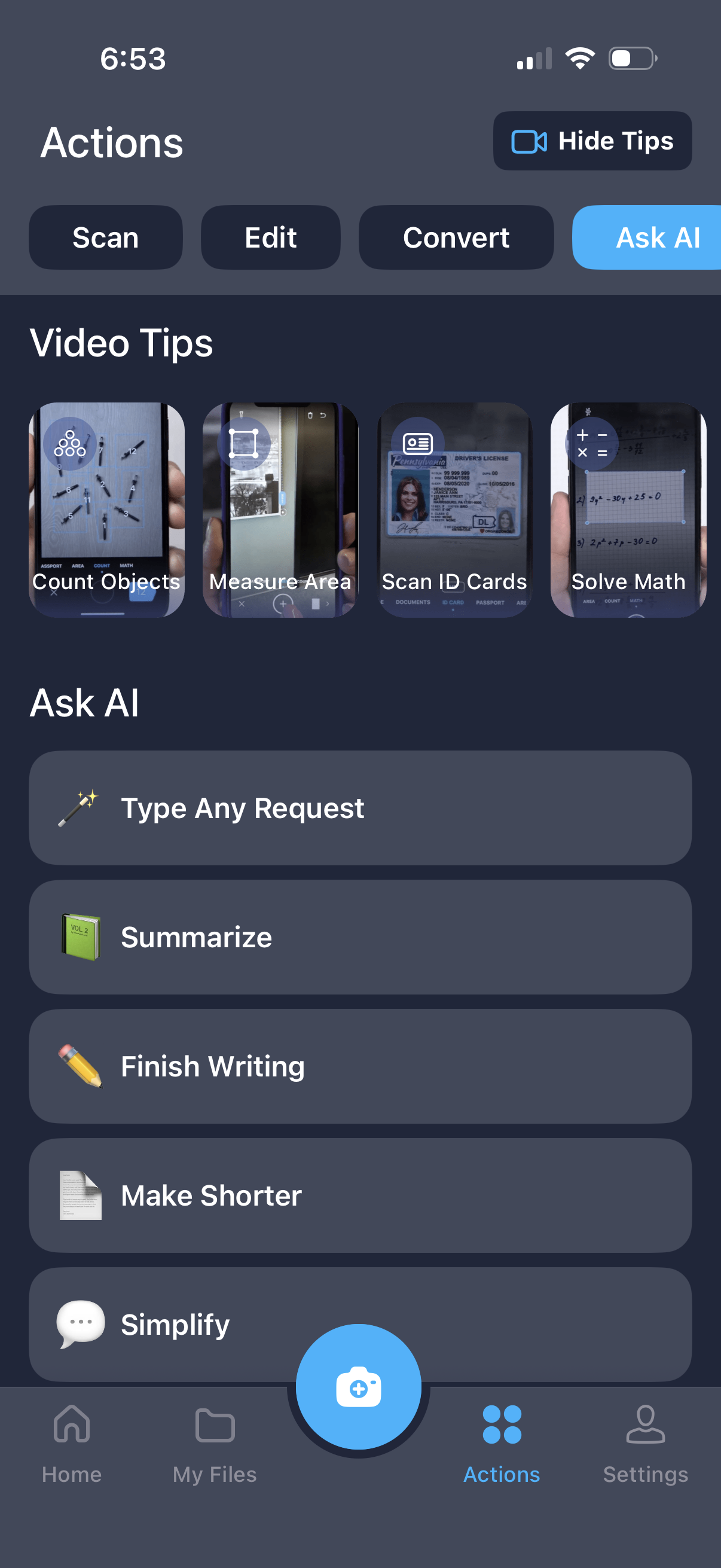View the Solve Math video tip

628,510
